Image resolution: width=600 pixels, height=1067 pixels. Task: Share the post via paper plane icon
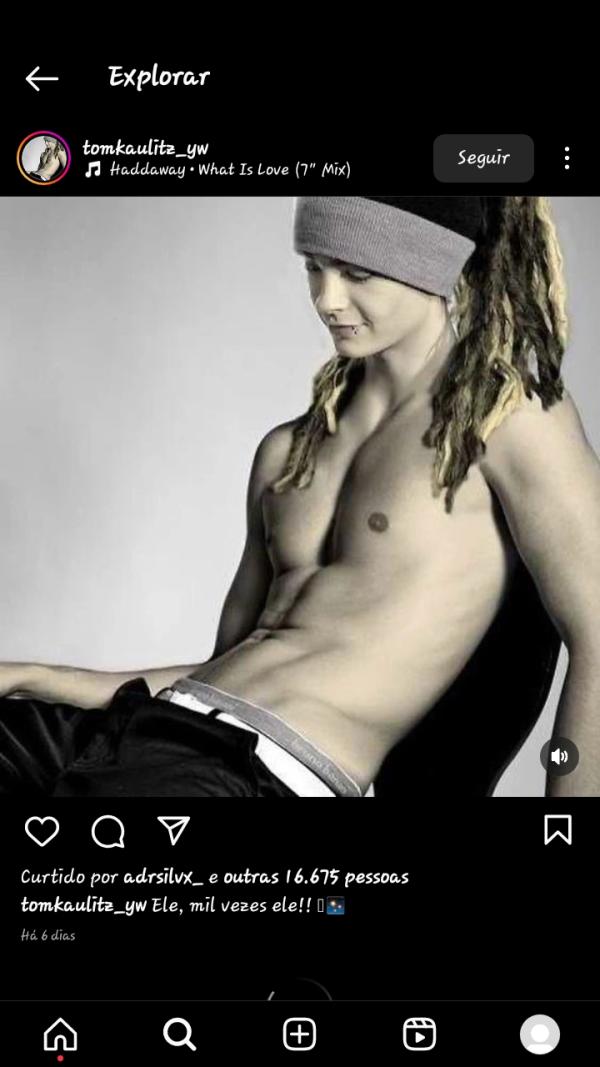click(173, 831)
